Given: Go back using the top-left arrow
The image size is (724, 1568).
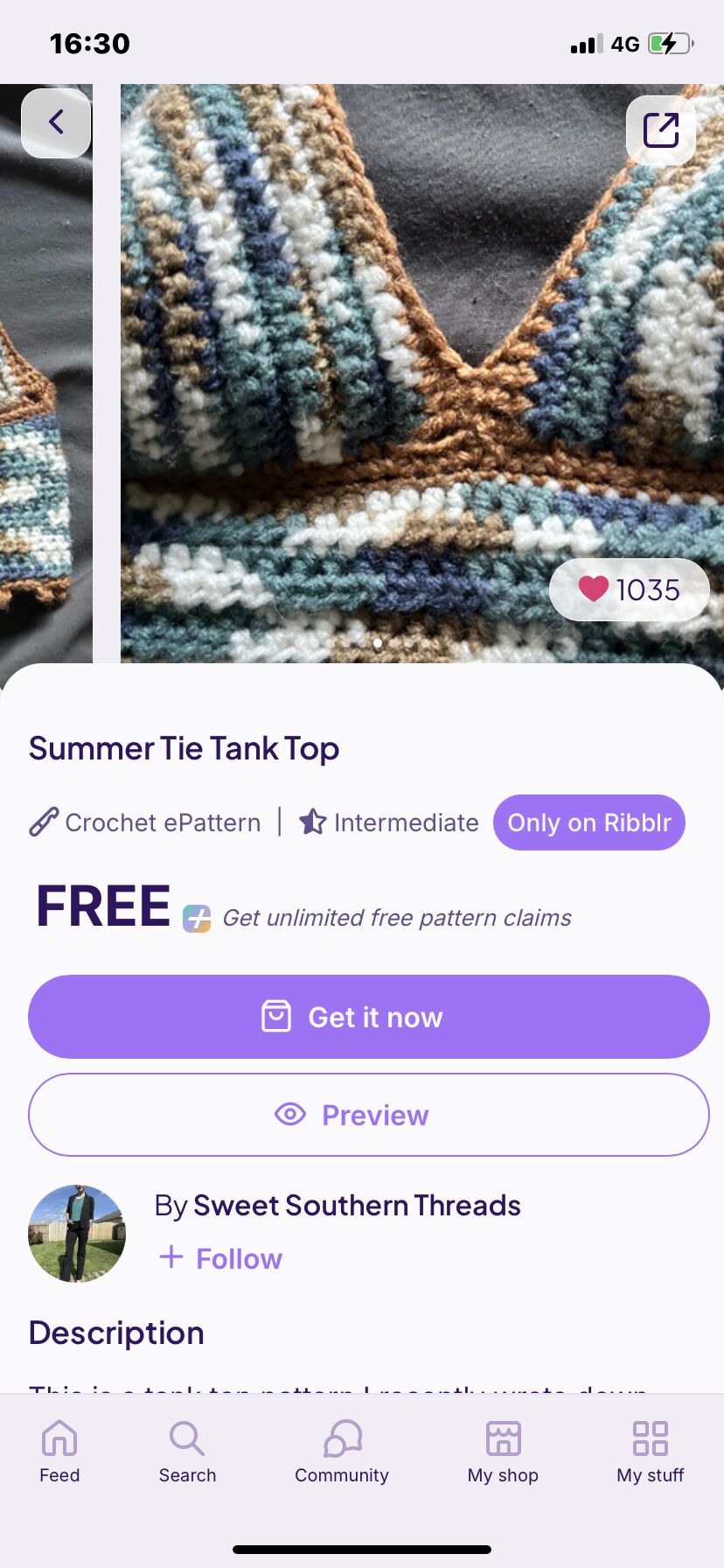Looking at the screenshot, I should [x=56, y=122].
